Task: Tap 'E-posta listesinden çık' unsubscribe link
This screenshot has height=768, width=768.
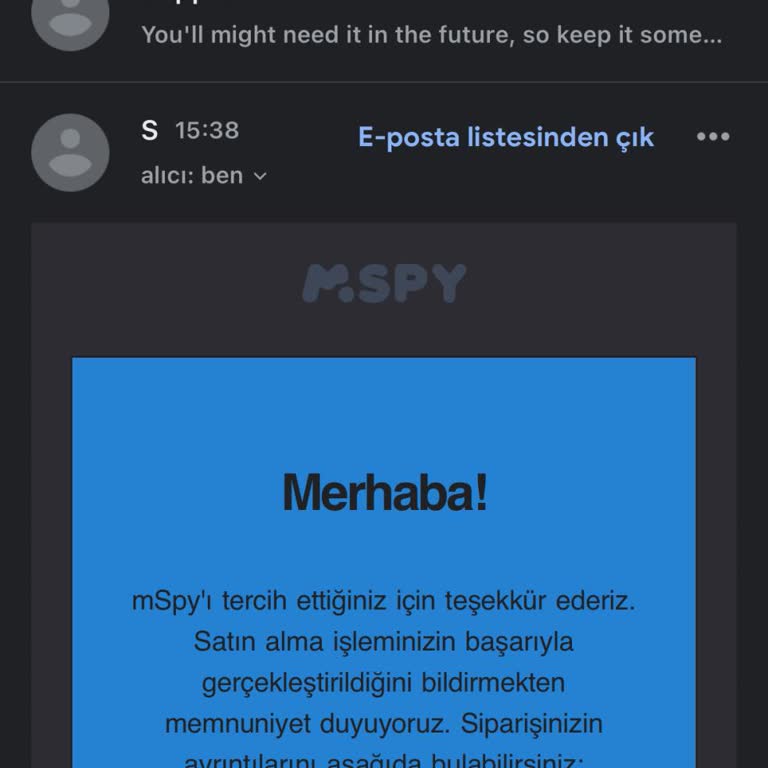Action: pos(506,137)
